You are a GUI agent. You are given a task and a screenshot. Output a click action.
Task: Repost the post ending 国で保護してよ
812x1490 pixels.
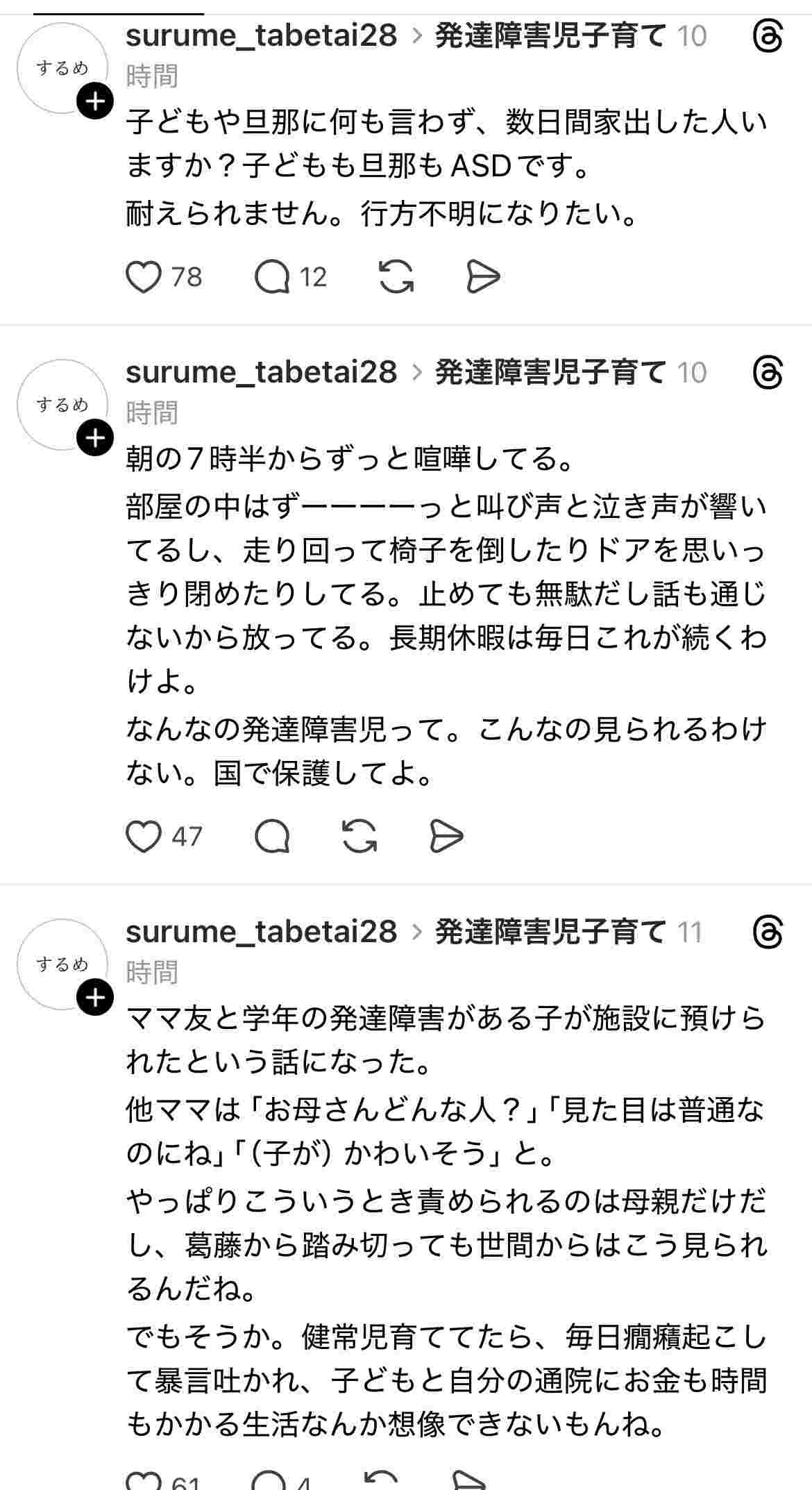[360, 836]
